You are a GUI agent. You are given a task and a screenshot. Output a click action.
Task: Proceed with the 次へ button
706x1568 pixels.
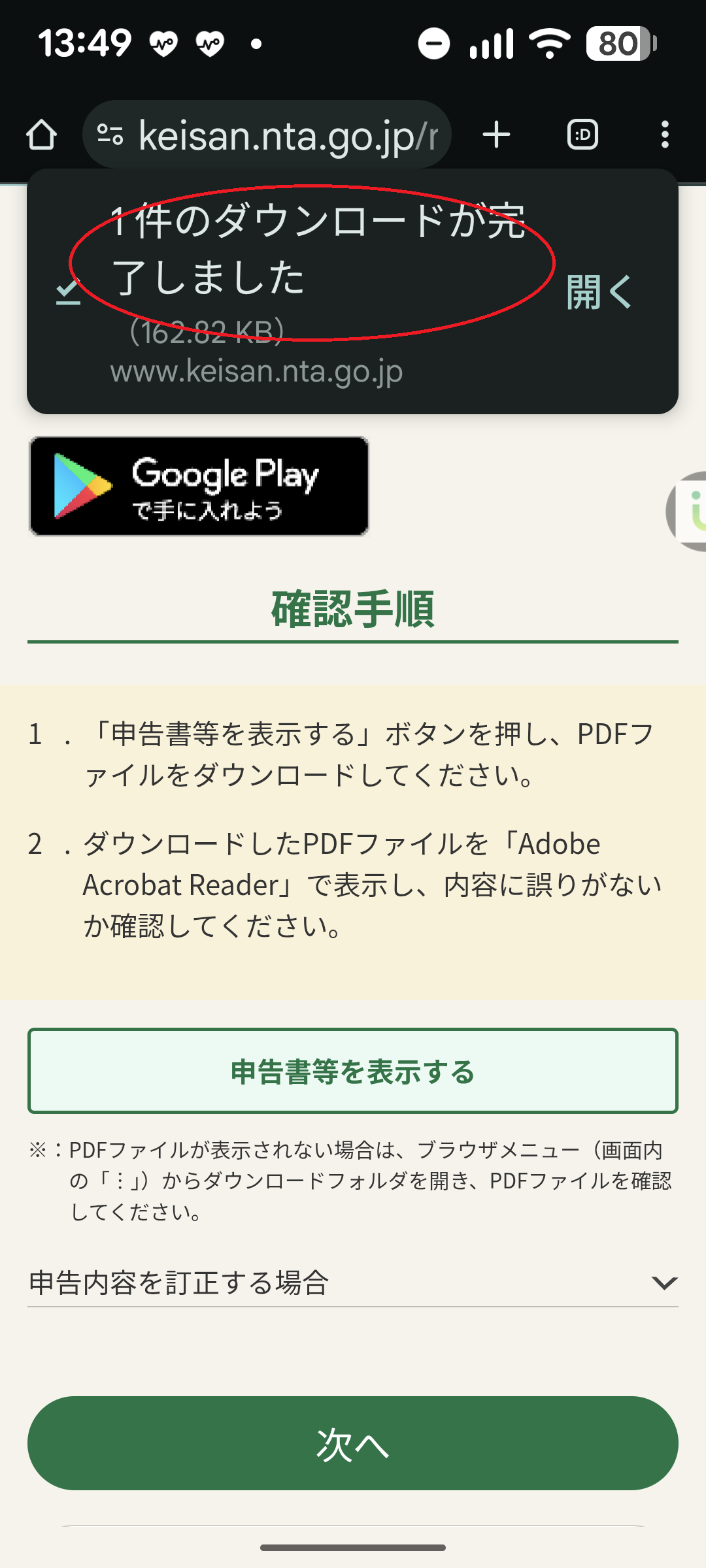[x=353, y=1444]
